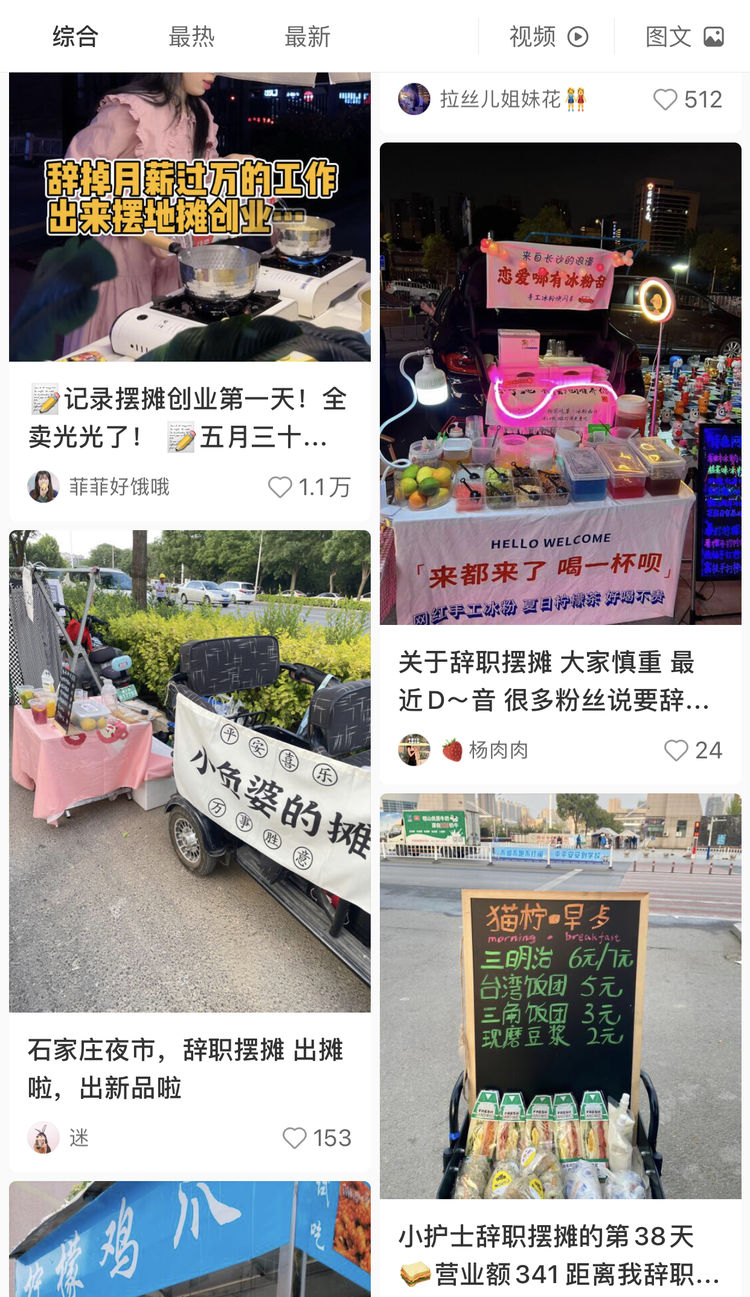Switch to the 最热 tab
Image resolution: width=750 pixels, height=1297 pixels.
pyautogui.click(x=192, y=35)
